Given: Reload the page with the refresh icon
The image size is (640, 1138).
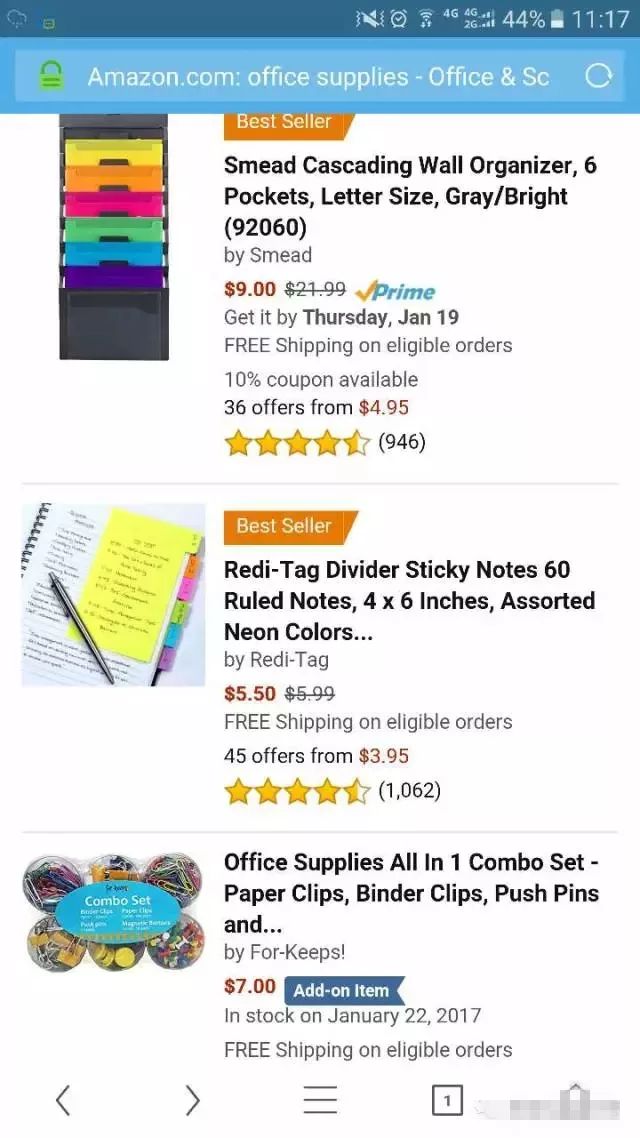Looking at the screenshot, I should [598, 76].
